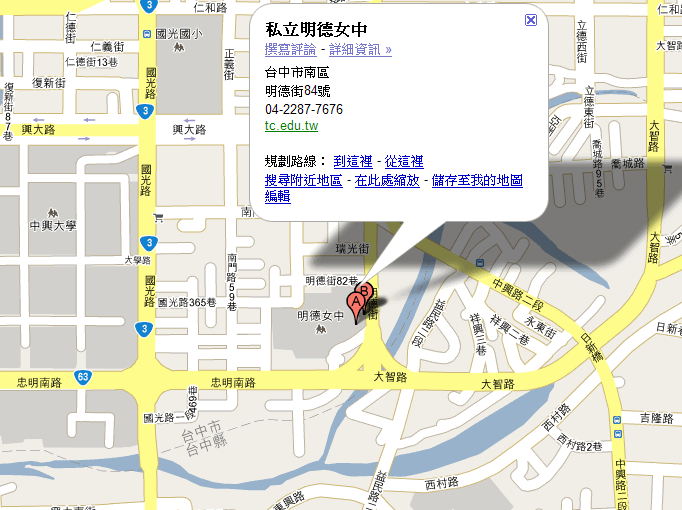Open 詳細資訊 for more details

tap(360, 49)
